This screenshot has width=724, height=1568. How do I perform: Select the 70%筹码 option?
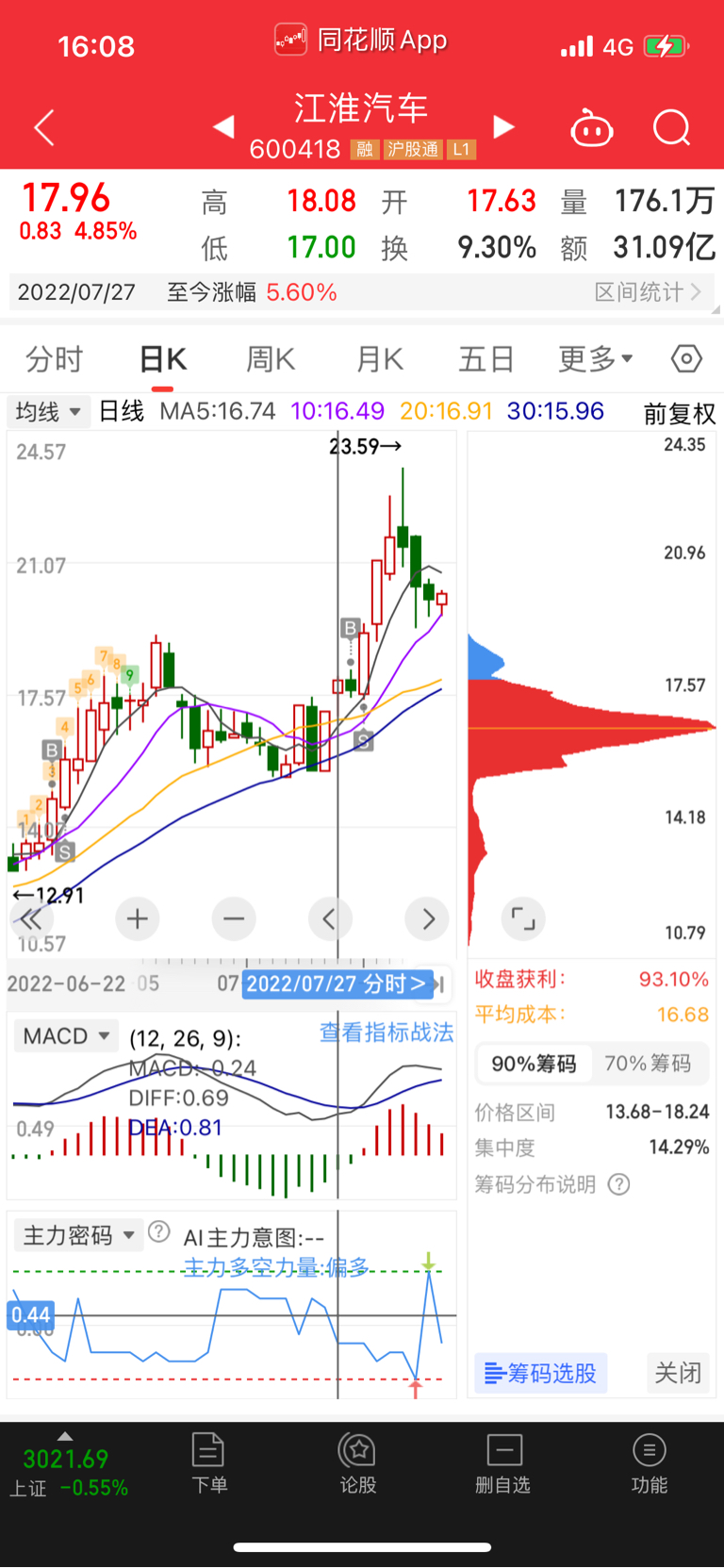(648, 1064)
